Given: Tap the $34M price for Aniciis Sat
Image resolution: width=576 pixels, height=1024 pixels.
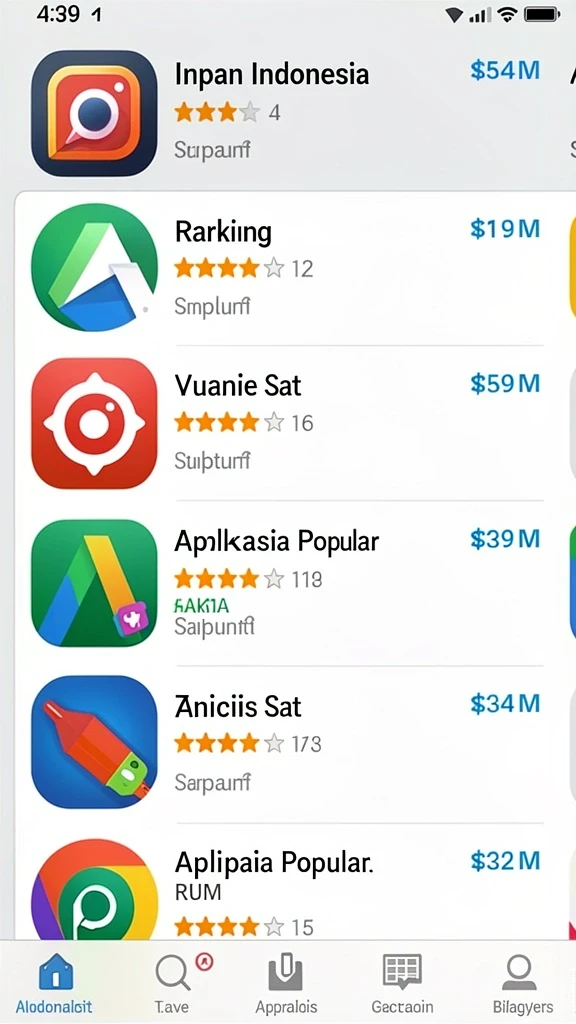Looking at the screenshot, I should coord(505,703).
